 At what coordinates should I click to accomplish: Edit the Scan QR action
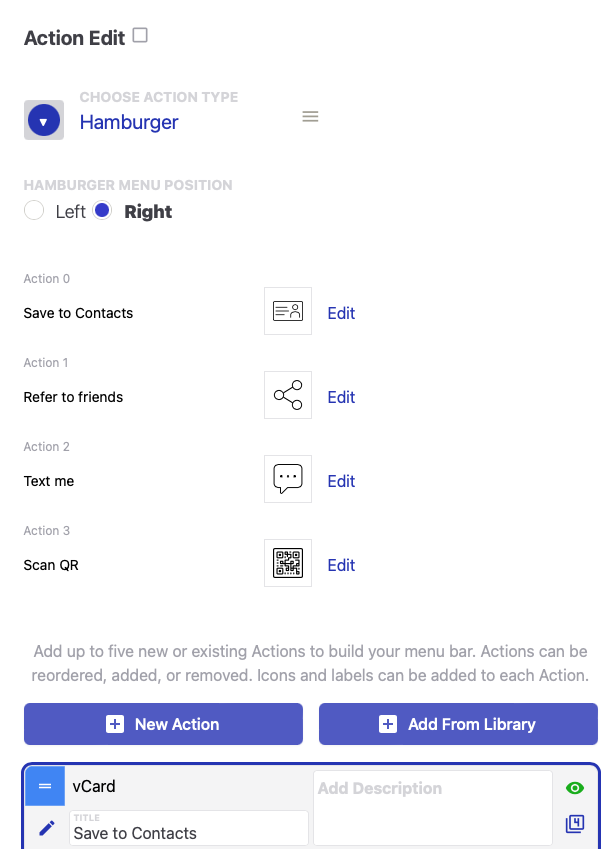[x=341, y=565]
